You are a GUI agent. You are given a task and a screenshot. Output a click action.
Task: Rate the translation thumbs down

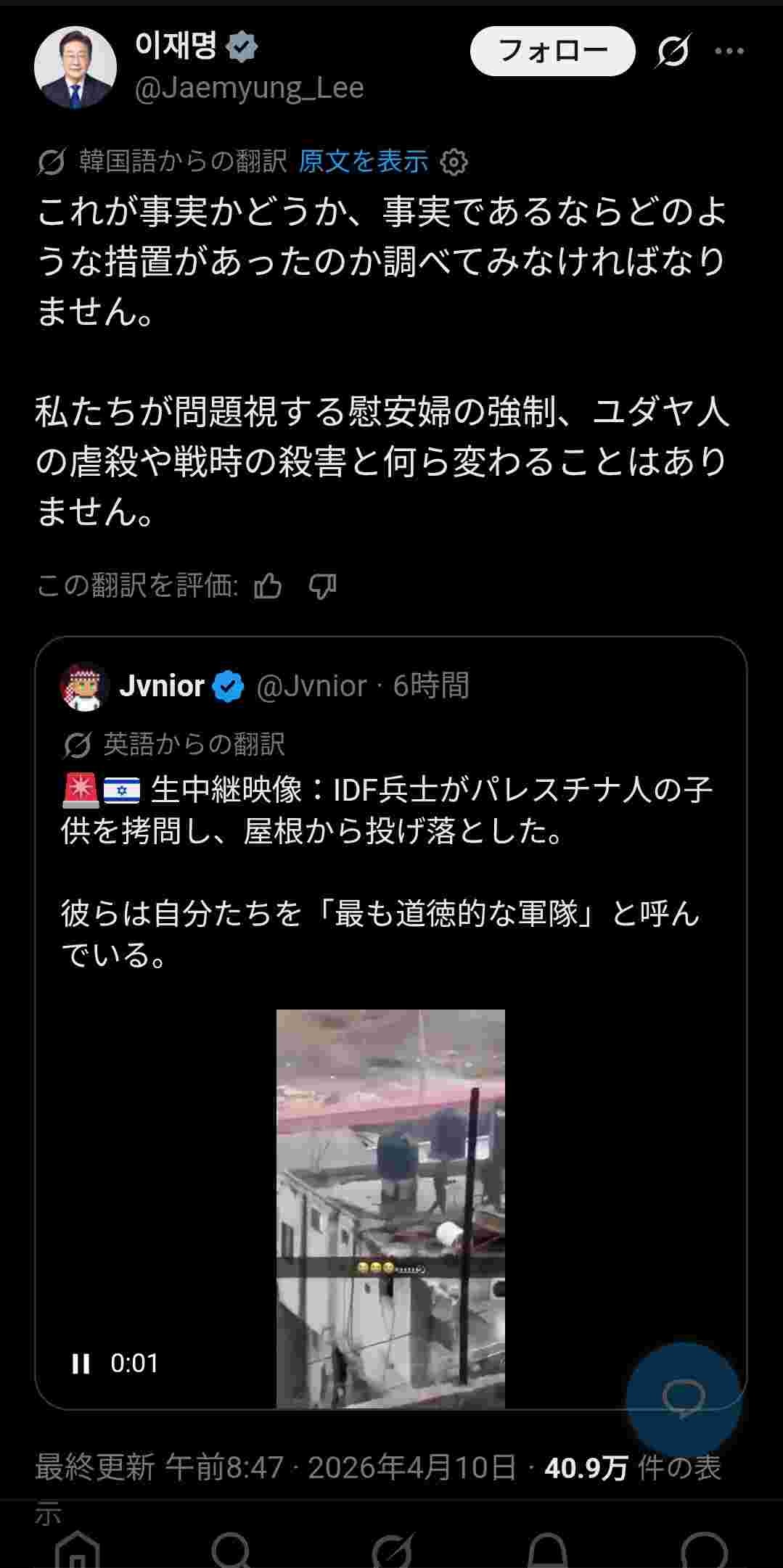point(323,585)
